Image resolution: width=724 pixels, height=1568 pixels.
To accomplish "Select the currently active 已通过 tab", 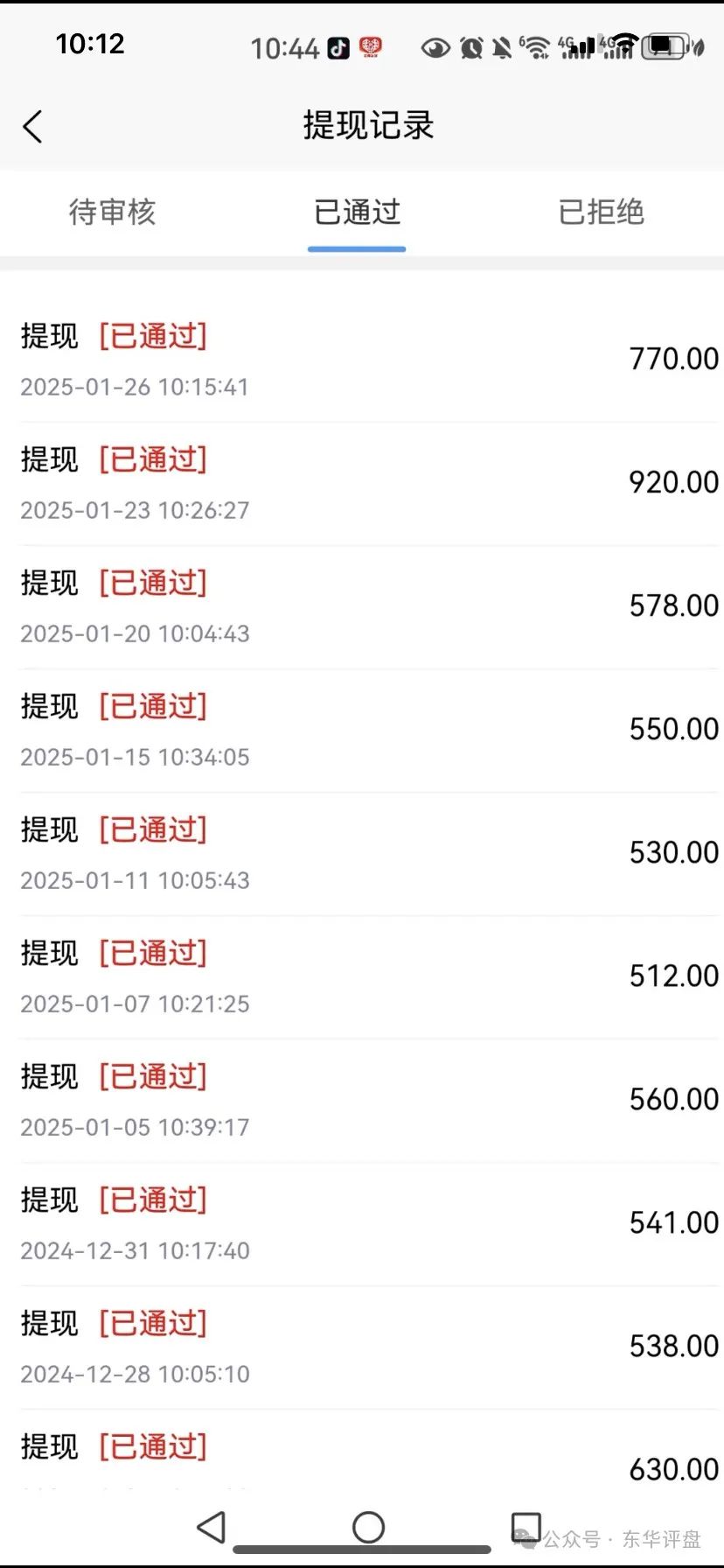I will (x=357, y=213).
